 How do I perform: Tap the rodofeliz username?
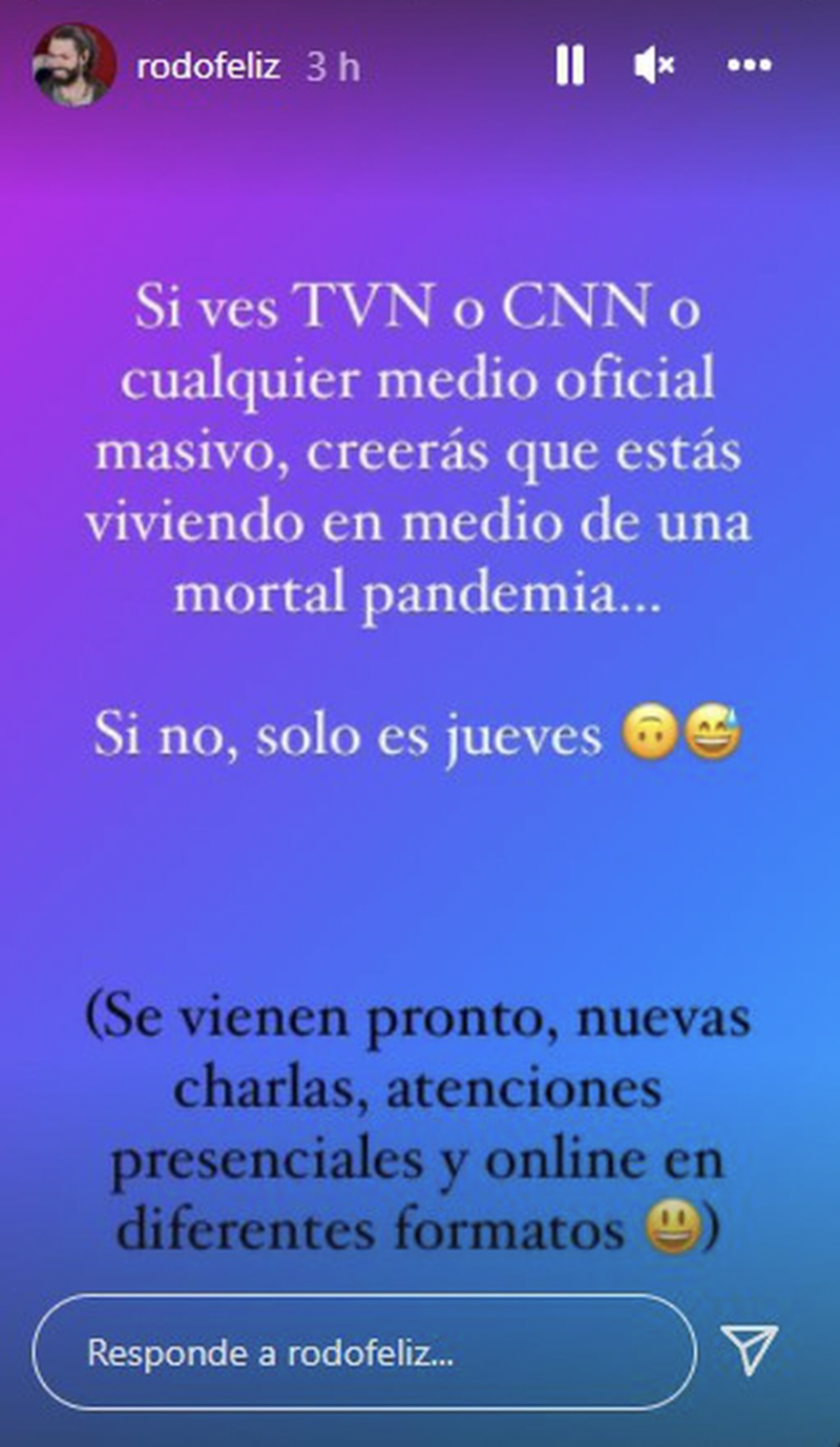pos(208,67)
